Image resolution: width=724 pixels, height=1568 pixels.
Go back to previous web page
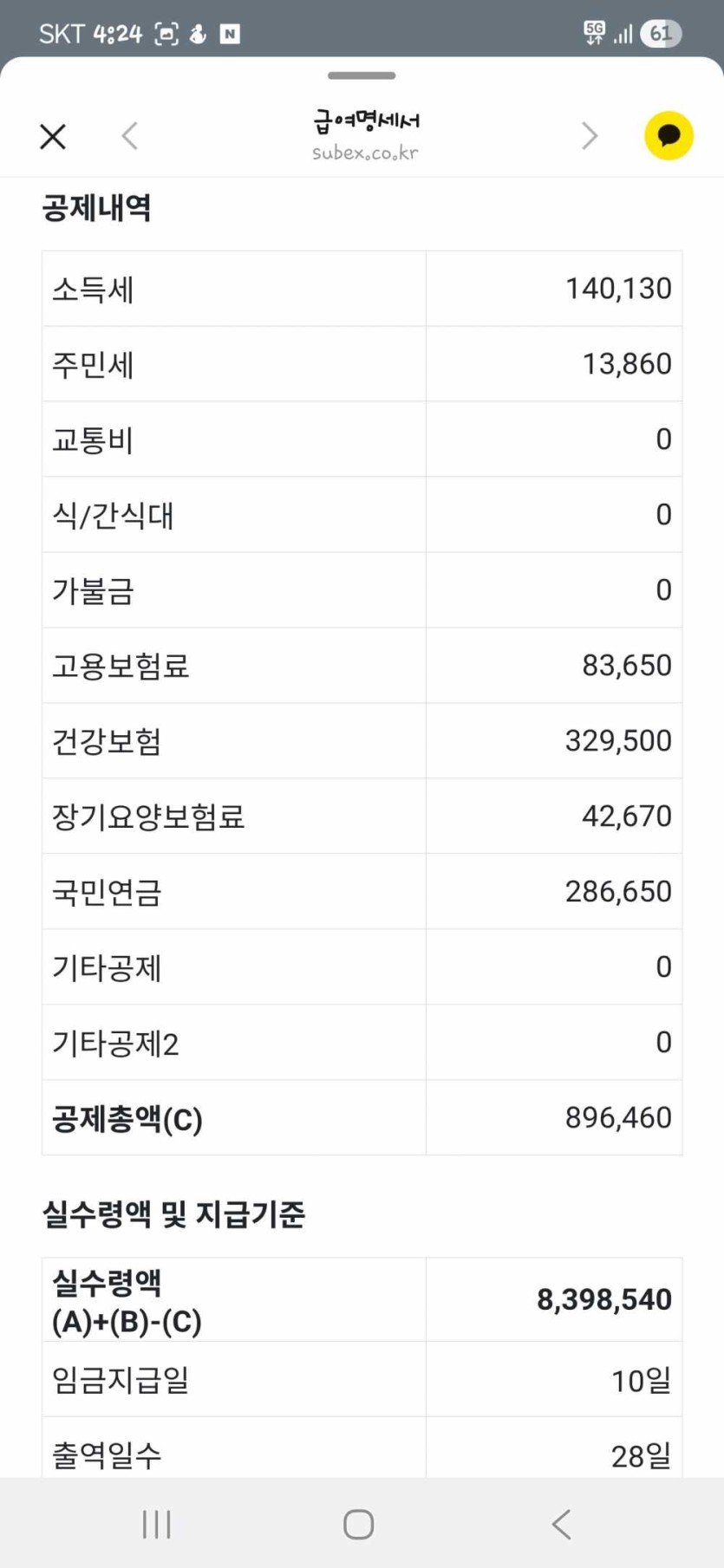coord(130,136)
